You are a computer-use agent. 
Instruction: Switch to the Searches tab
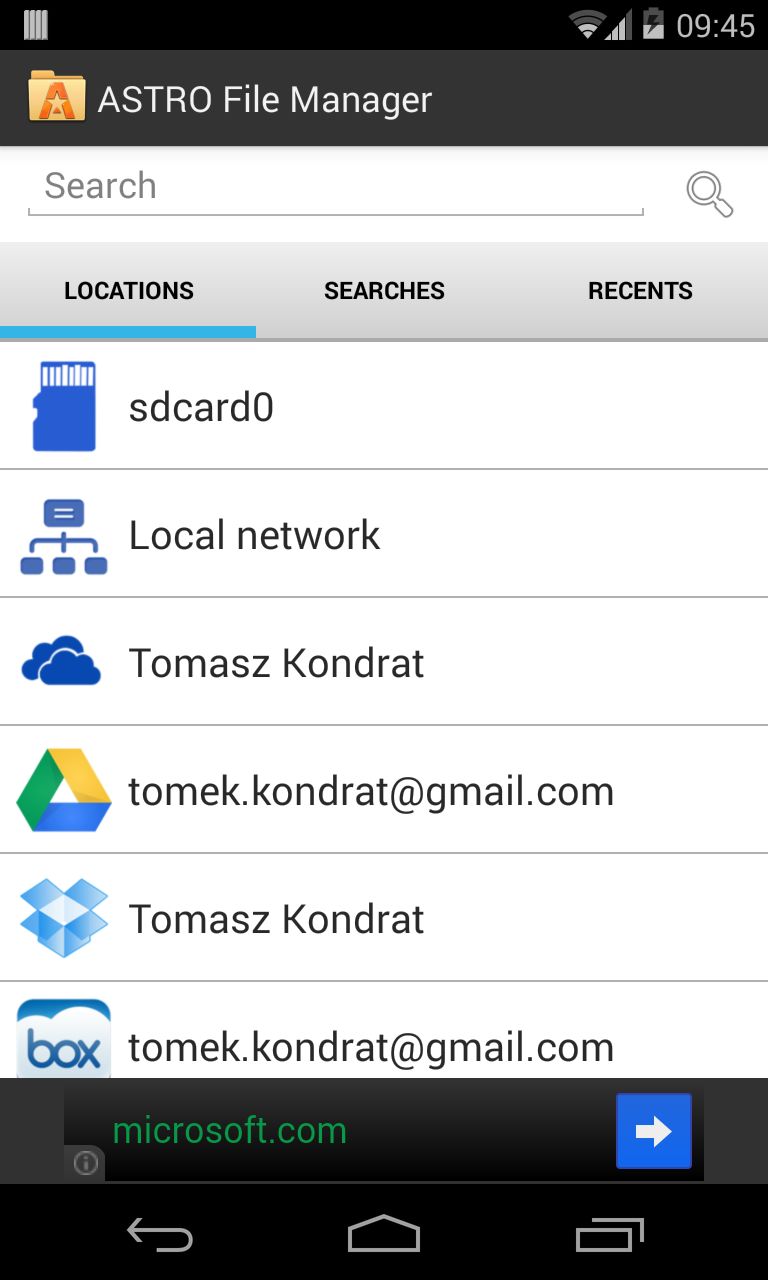click(x=384, y=291)
